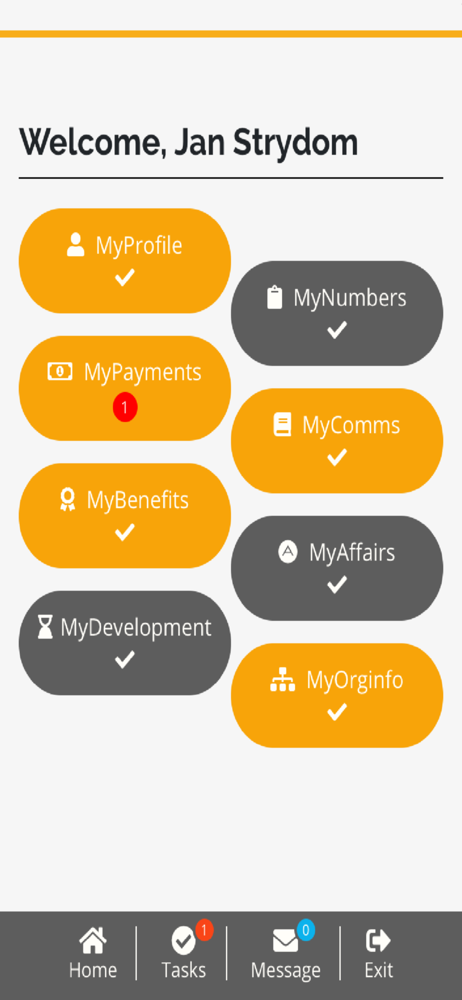Switch to the Tasks tab
The height and width of the screenshot is (1000, 462).
click(x=184, y=953)
